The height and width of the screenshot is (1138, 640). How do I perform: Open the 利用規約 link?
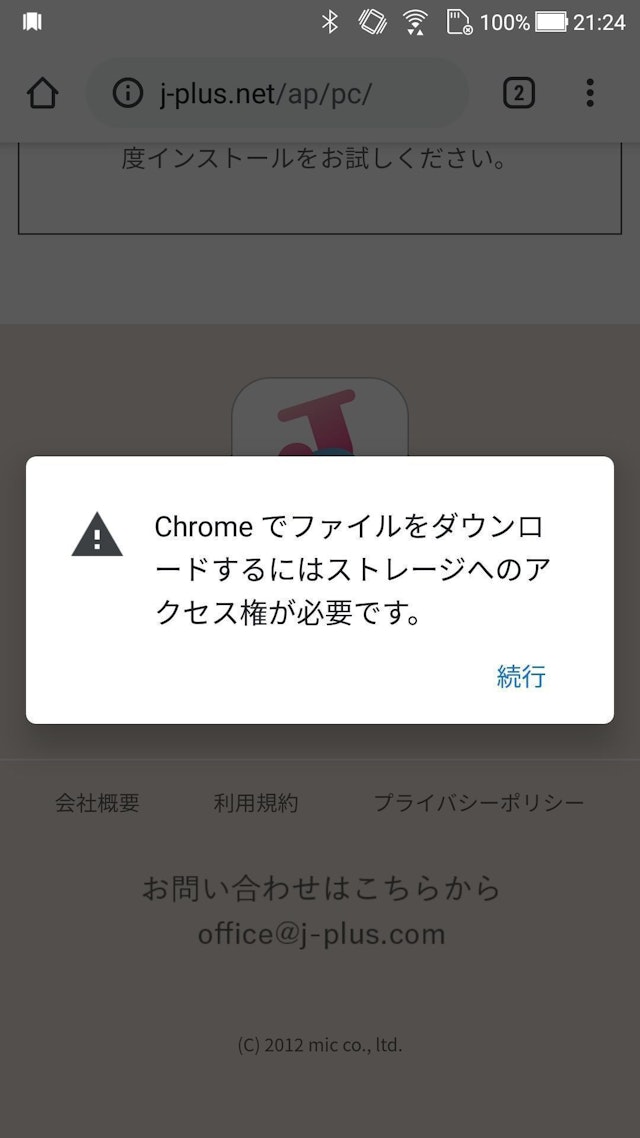[256, 803]
